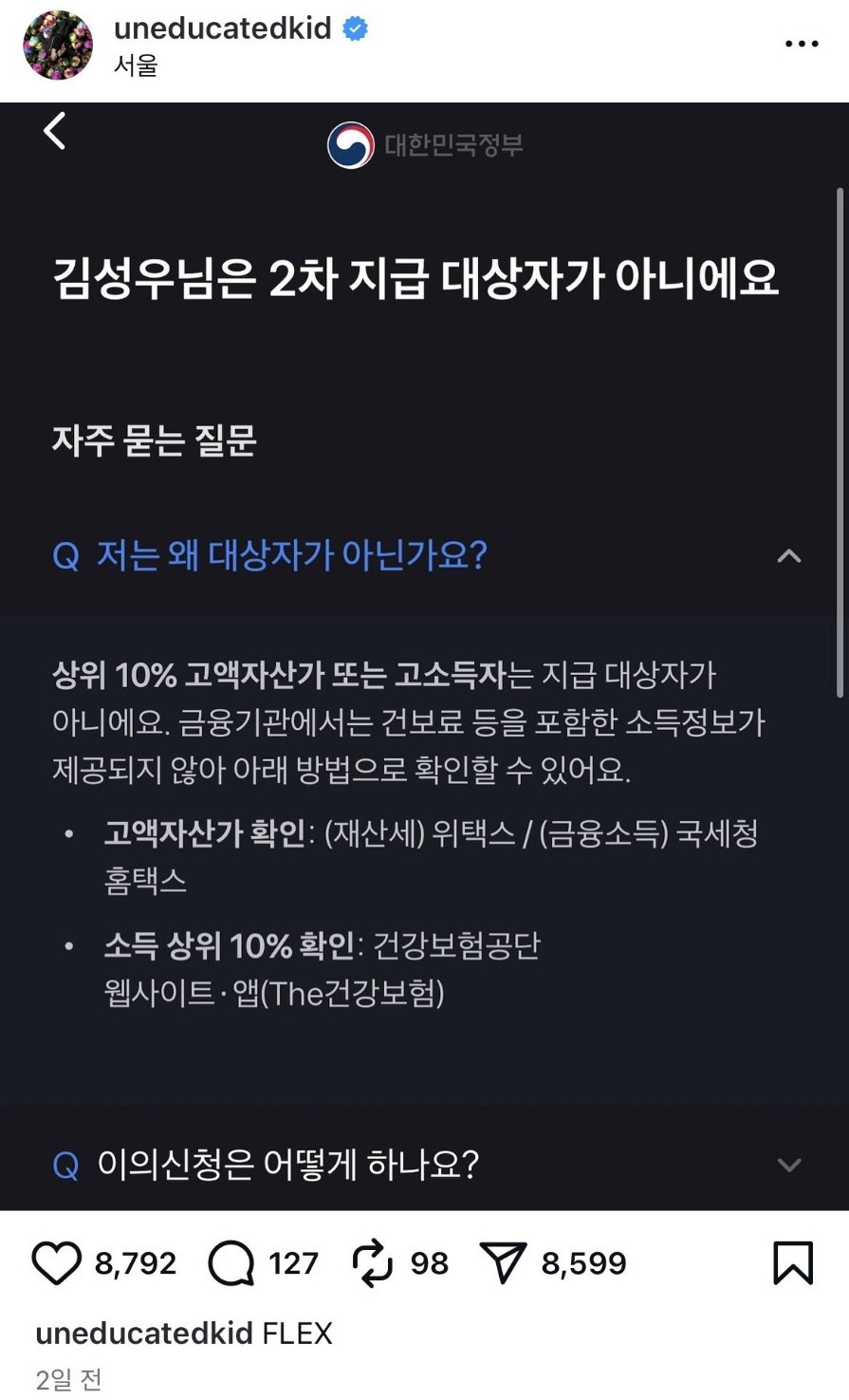Open uneducatedkid's name in the caption

(144, 1334)
